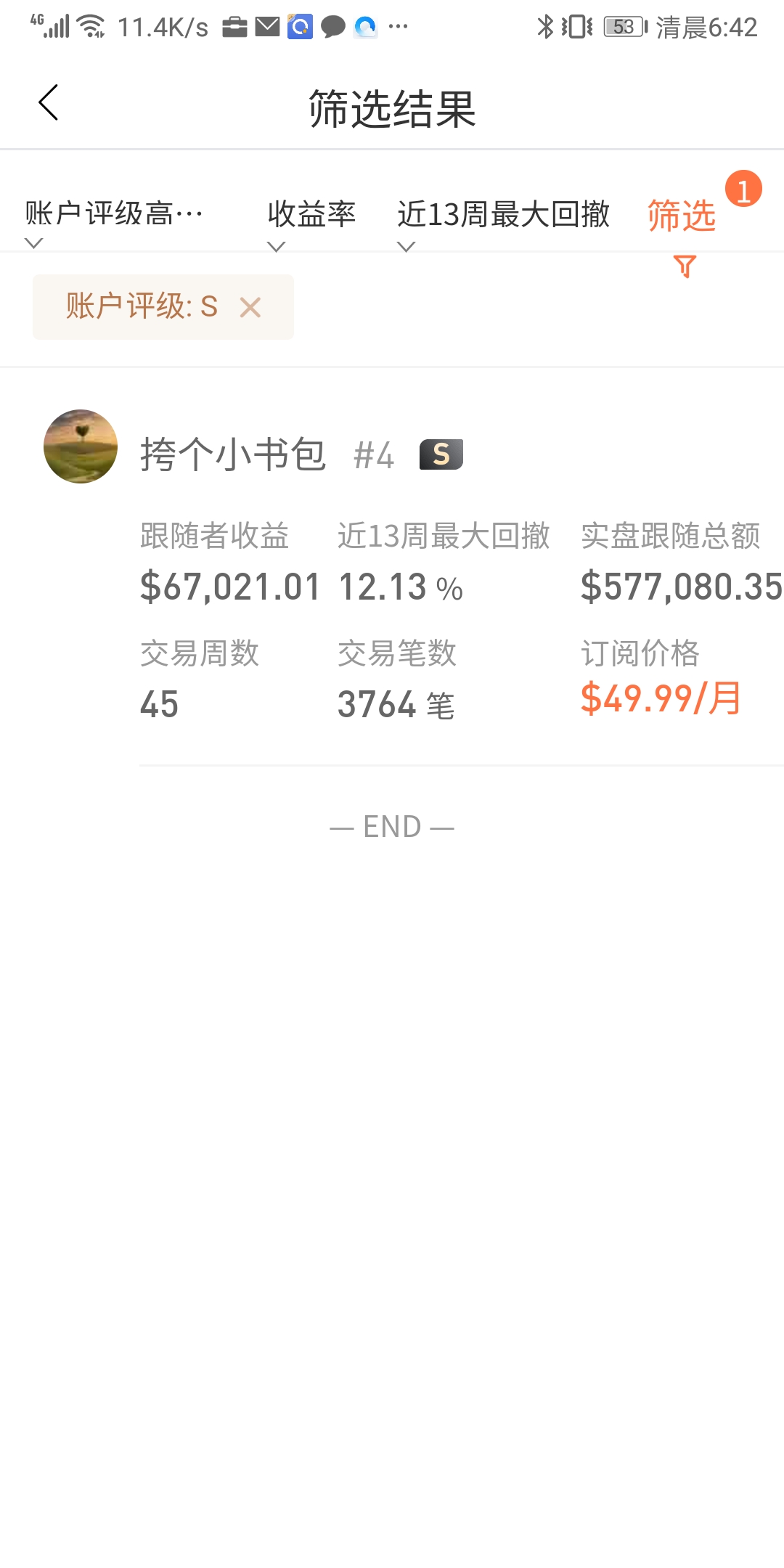Go back using the top-left arrow
The width and height of the screenshot is (784, 1568).
tap(49, 102)
